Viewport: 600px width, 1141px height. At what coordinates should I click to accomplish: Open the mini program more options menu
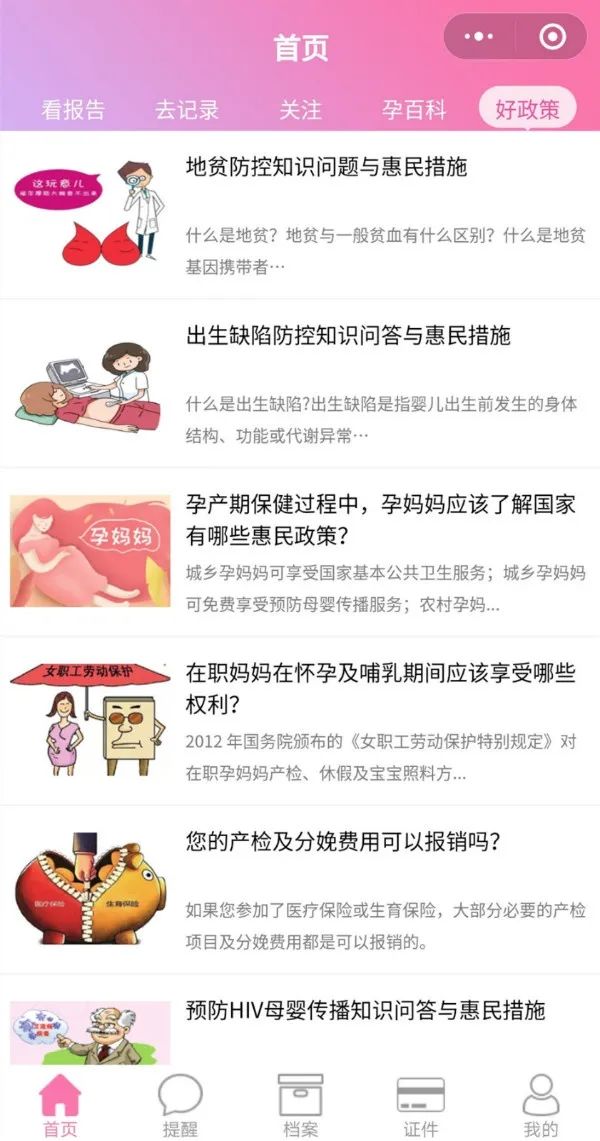pos(480,37)
